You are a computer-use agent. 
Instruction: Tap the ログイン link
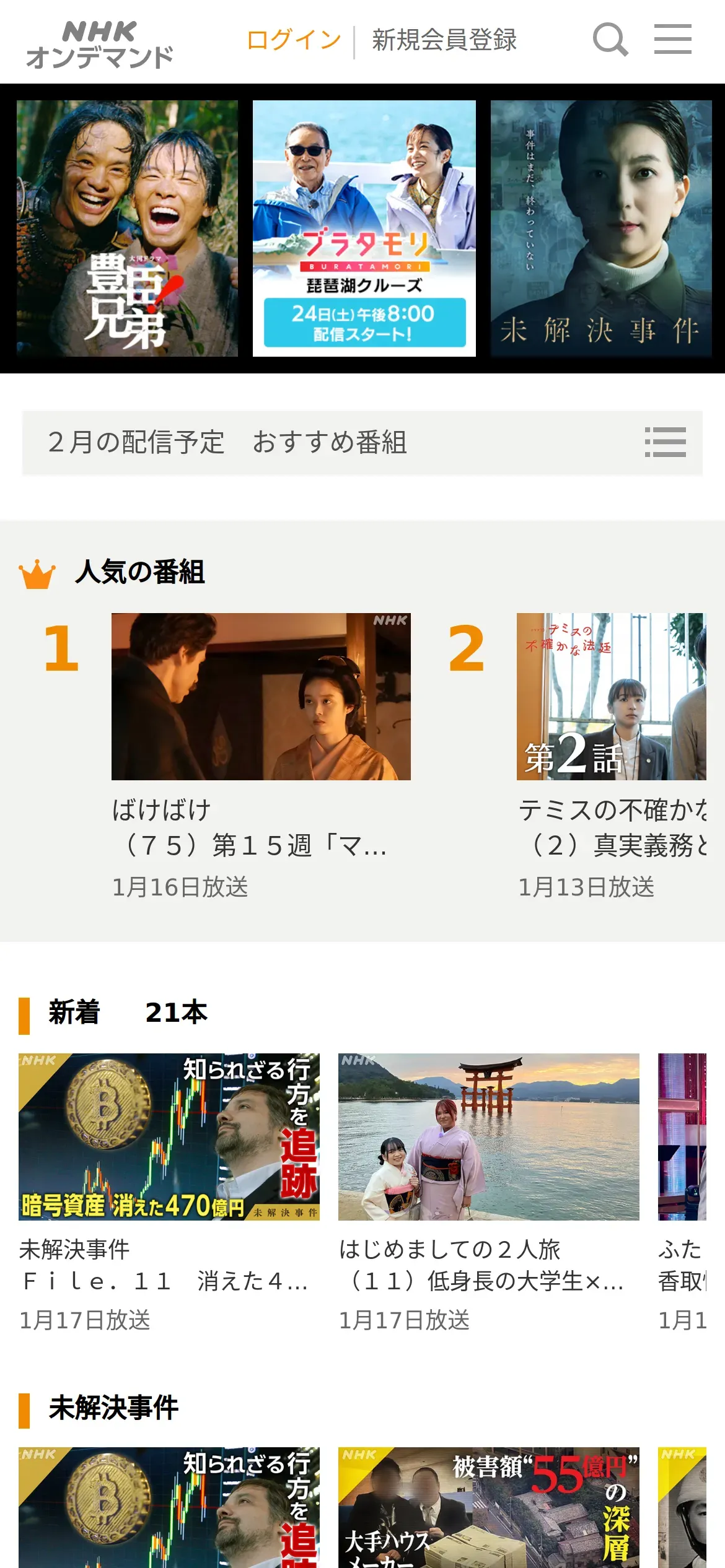[294, 40]
